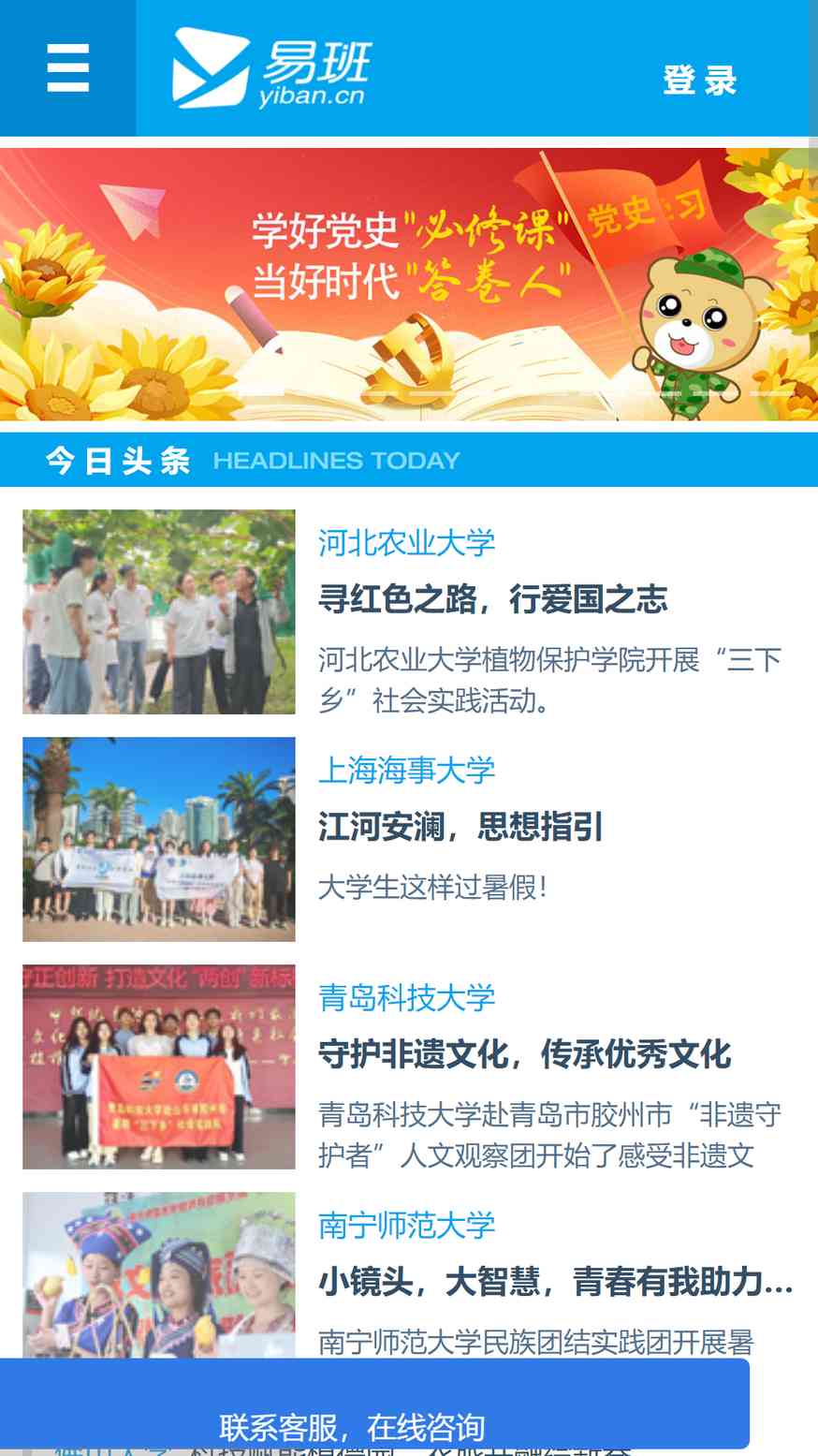Open the hamburger menu
This screenshot has width=818, height=1456.
(x=67, y=68)
